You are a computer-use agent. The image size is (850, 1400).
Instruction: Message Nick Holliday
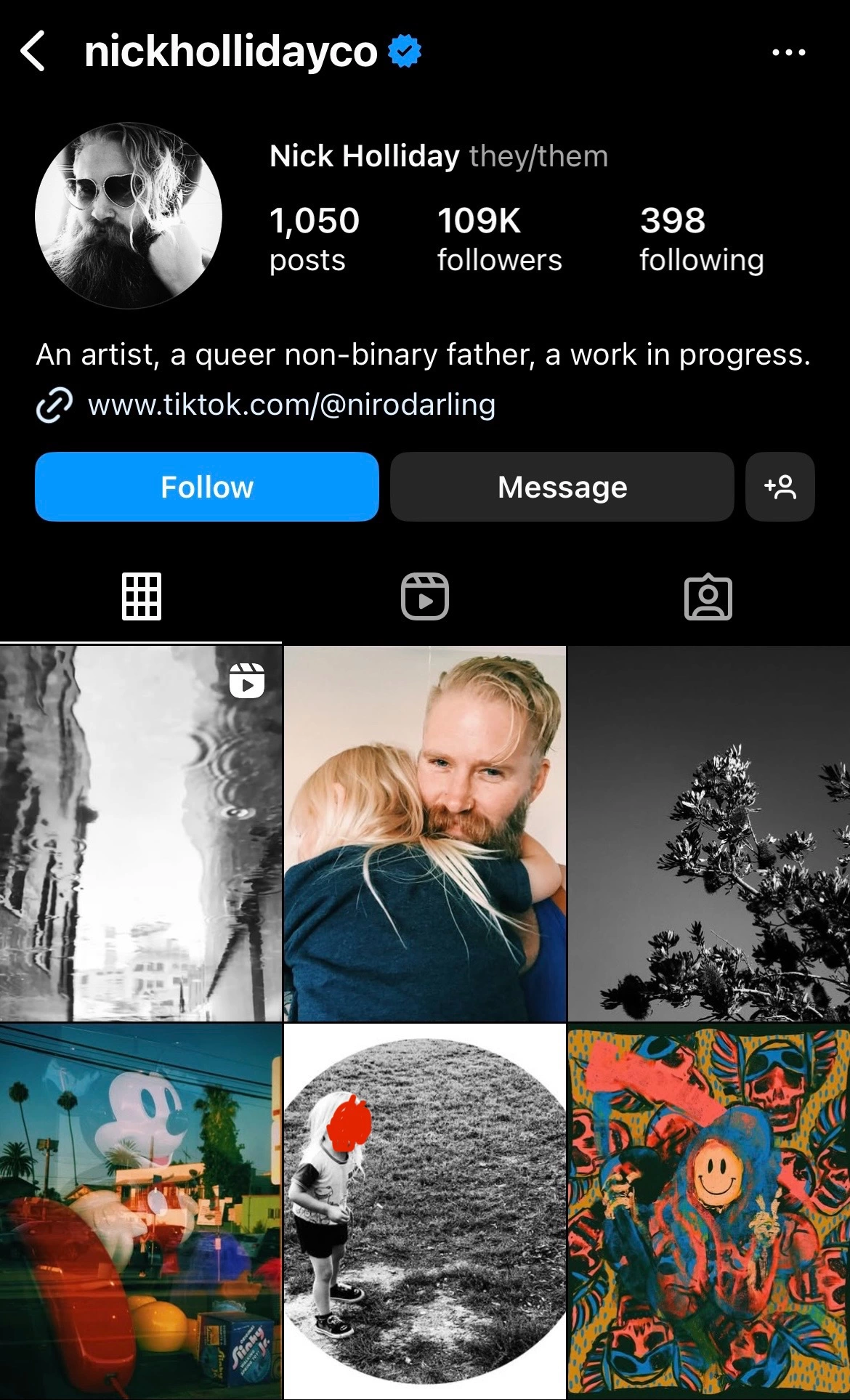[562, 487]
